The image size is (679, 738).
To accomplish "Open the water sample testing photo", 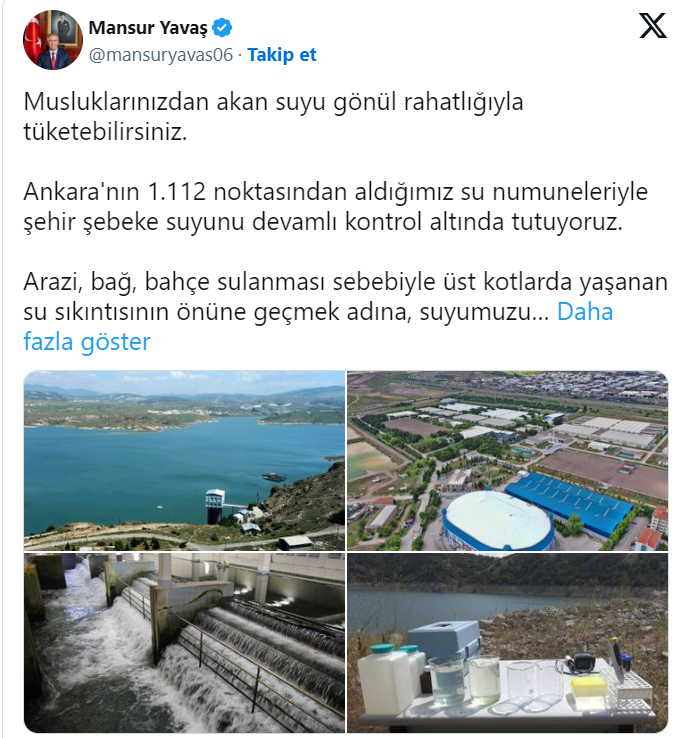I will [x=507, y=641].
